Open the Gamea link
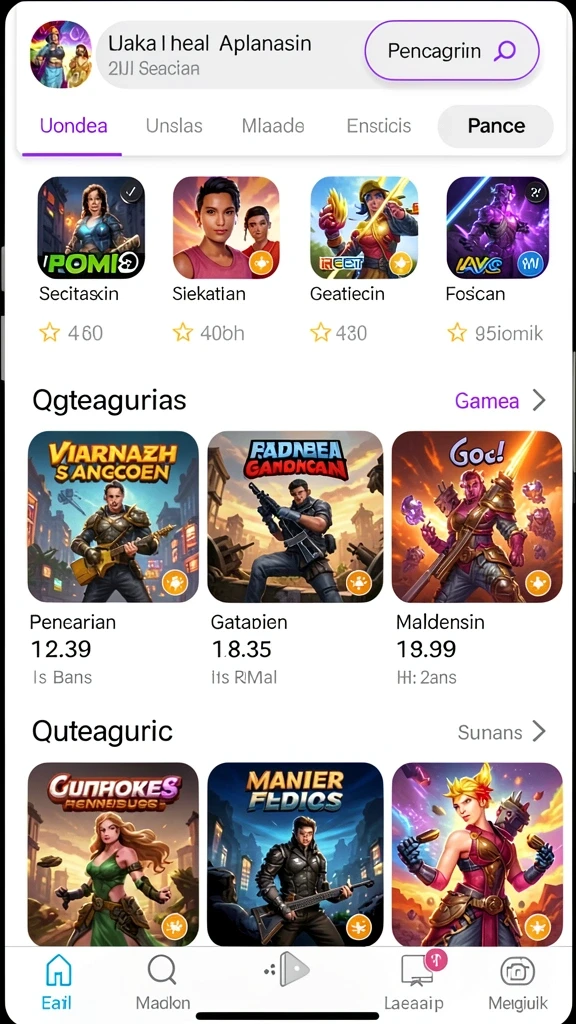Screen dimensions: 576x1024 500,400
